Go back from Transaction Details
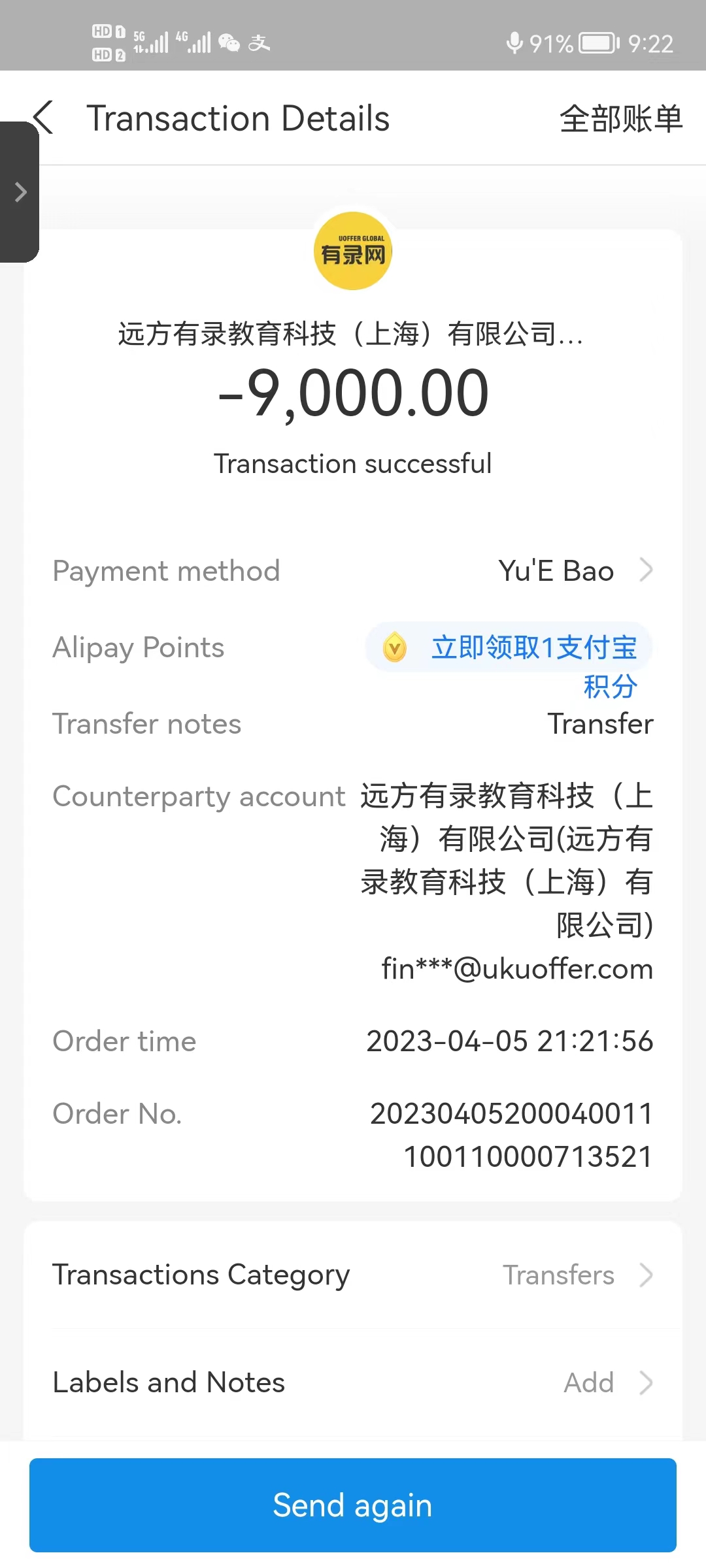The width and height of the screenshot is (706, 1568). [44, 118]
